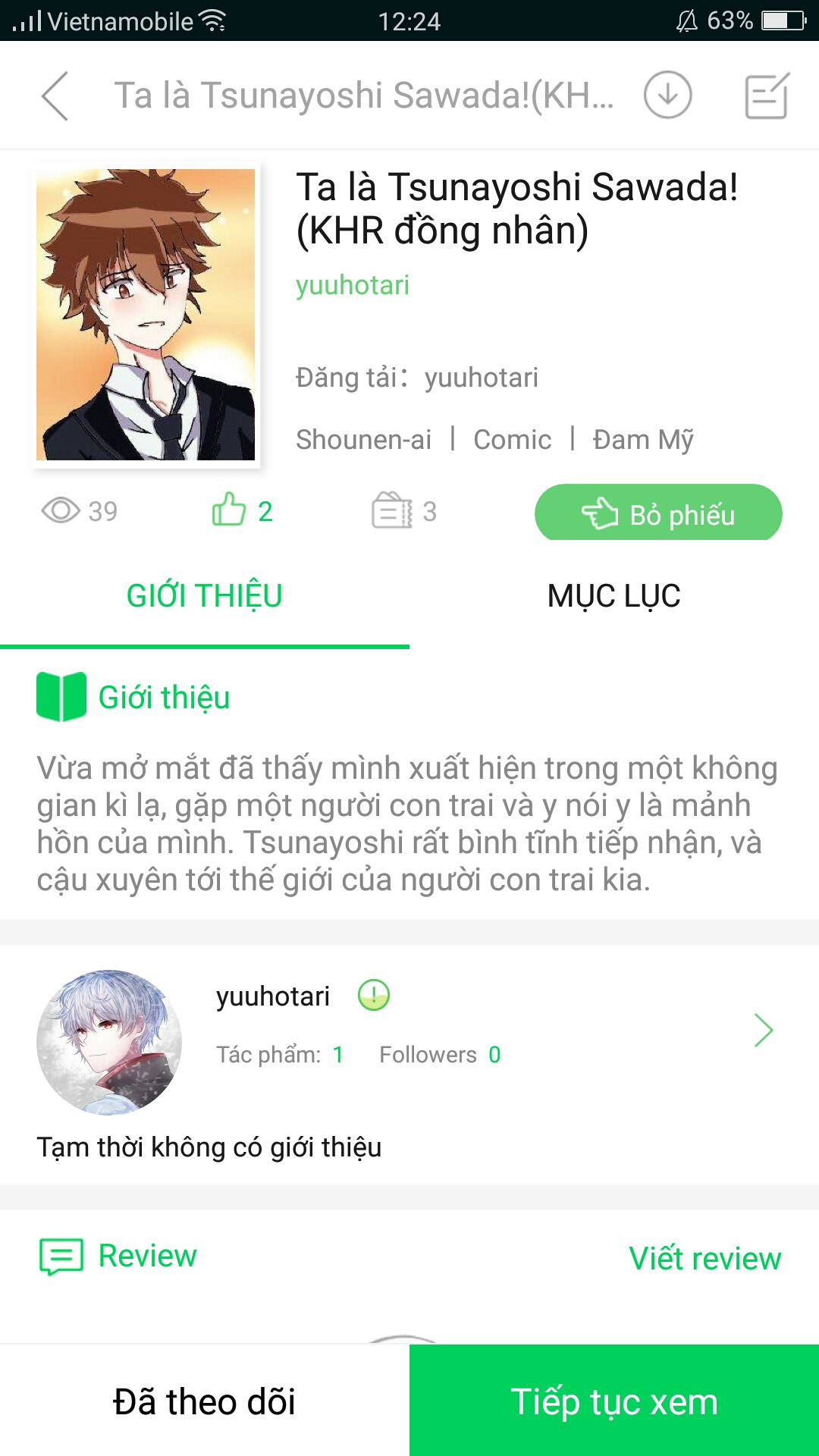Go back using the top-left arrow
The image size is (819, 1456).
(55, 96)
